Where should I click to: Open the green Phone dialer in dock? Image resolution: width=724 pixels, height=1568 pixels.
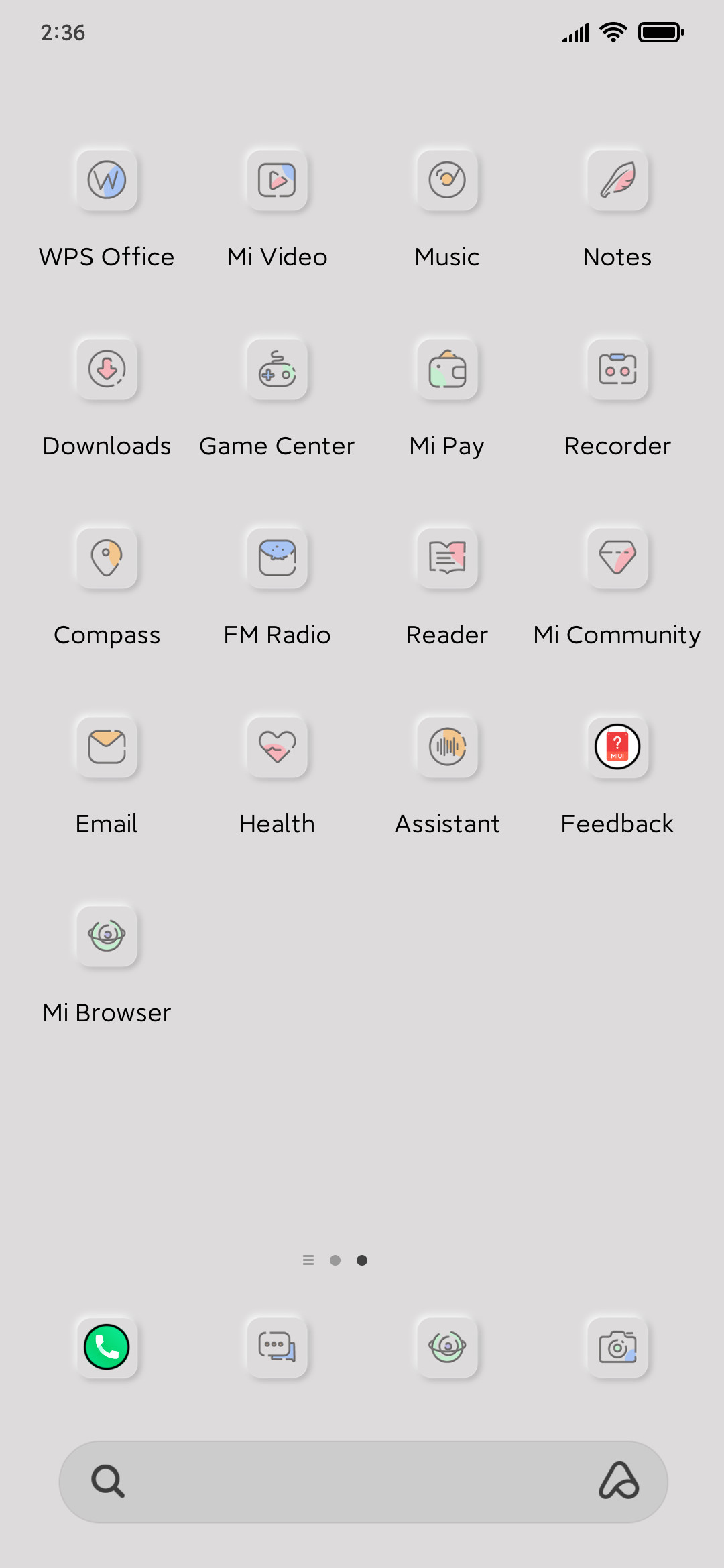click(x=107, y=1347)
